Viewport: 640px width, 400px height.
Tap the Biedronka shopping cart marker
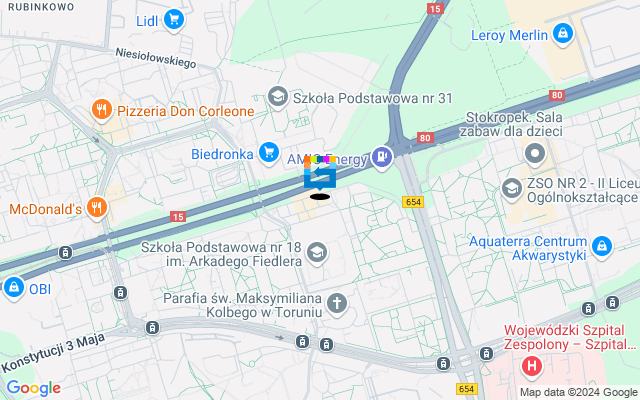[268, 153]
